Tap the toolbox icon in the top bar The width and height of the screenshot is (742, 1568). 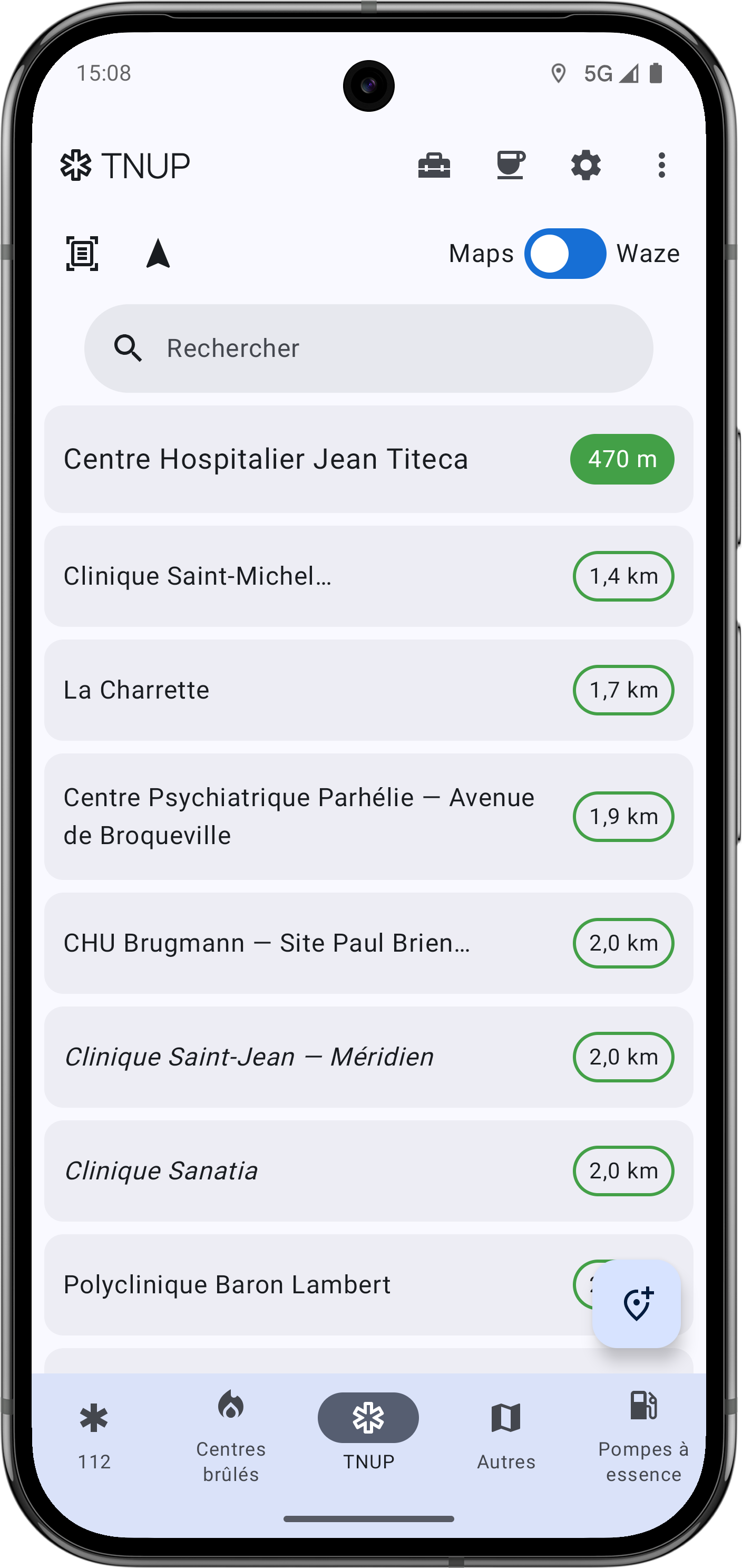(x=435, y=165)
